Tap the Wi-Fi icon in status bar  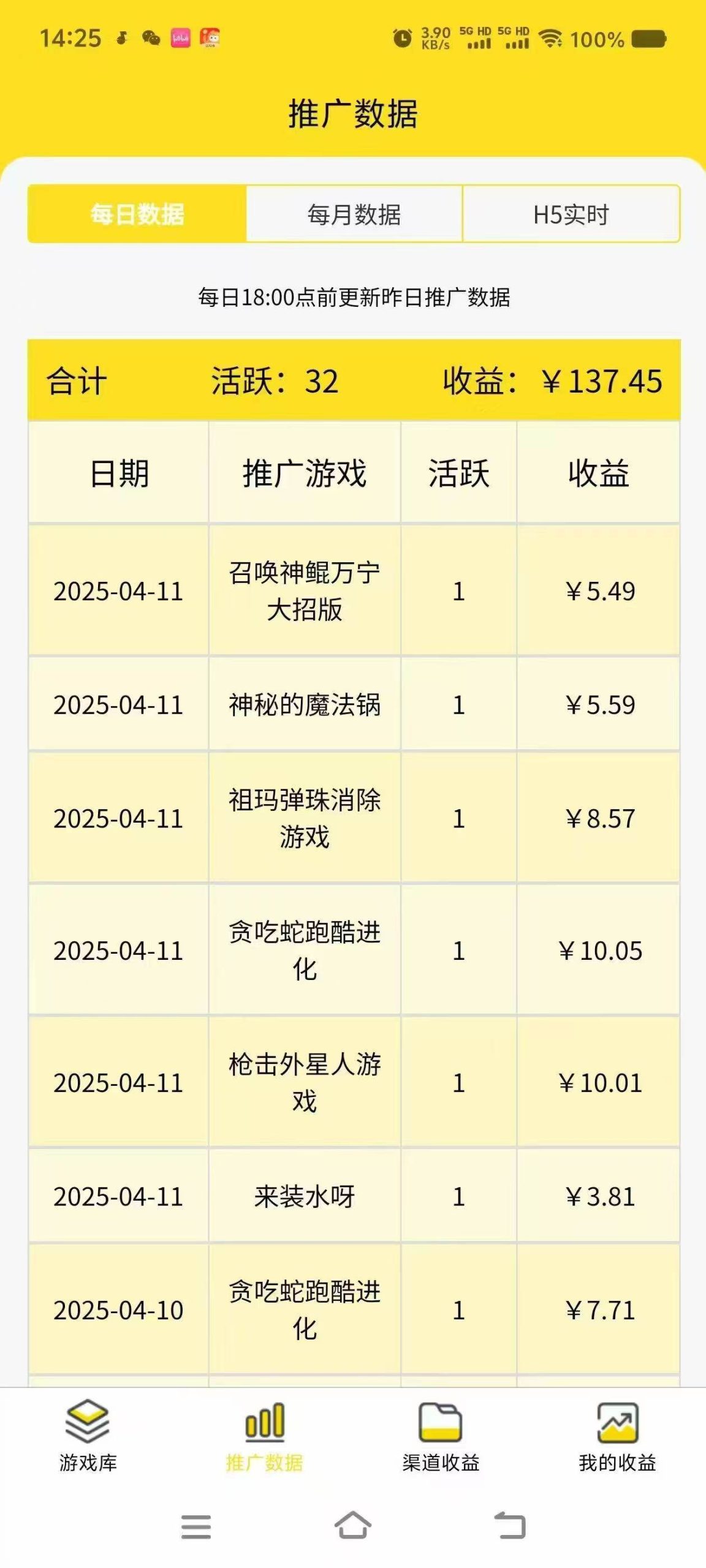point(550,38)
